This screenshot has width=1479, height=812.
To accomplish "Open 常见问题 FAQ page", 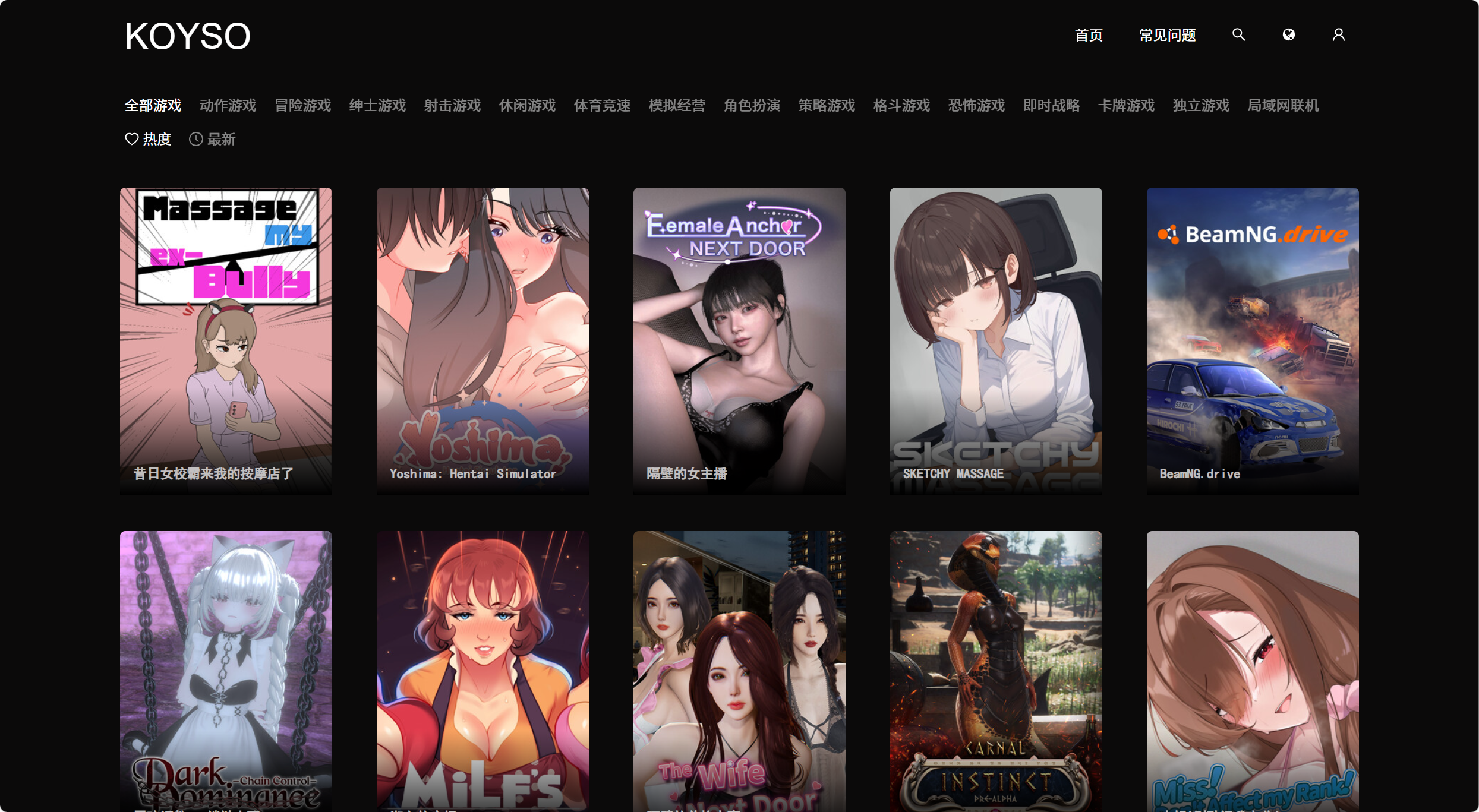I will (x=1167, y=36).
